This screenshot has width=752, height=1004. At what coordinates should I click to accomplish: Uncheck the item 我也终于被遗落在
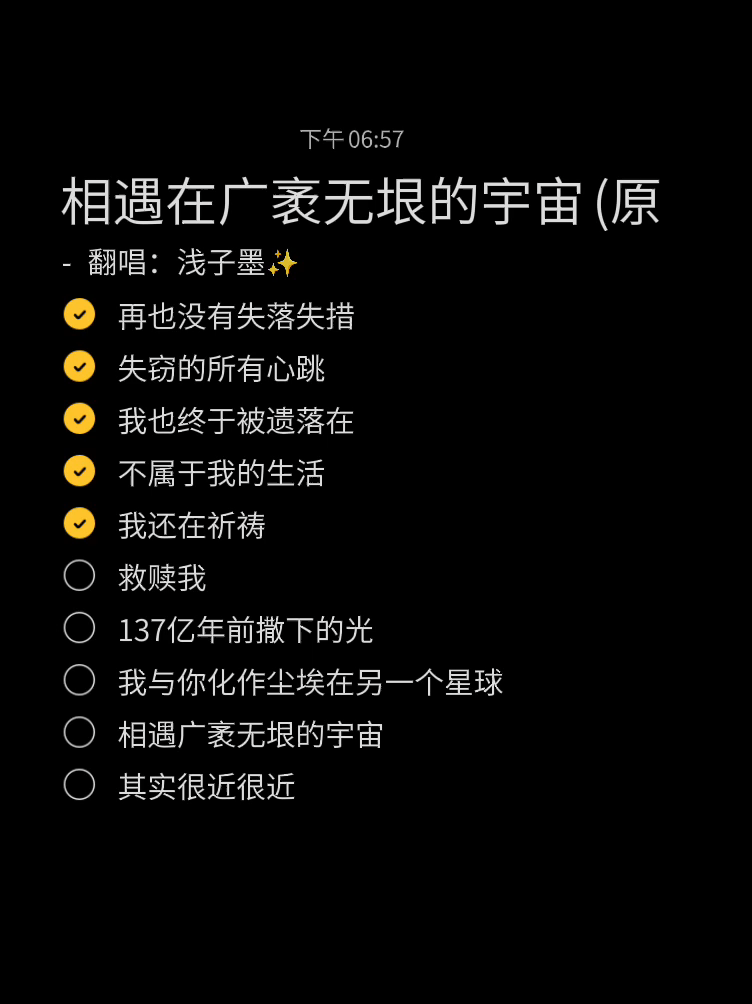tap(79, 418)
